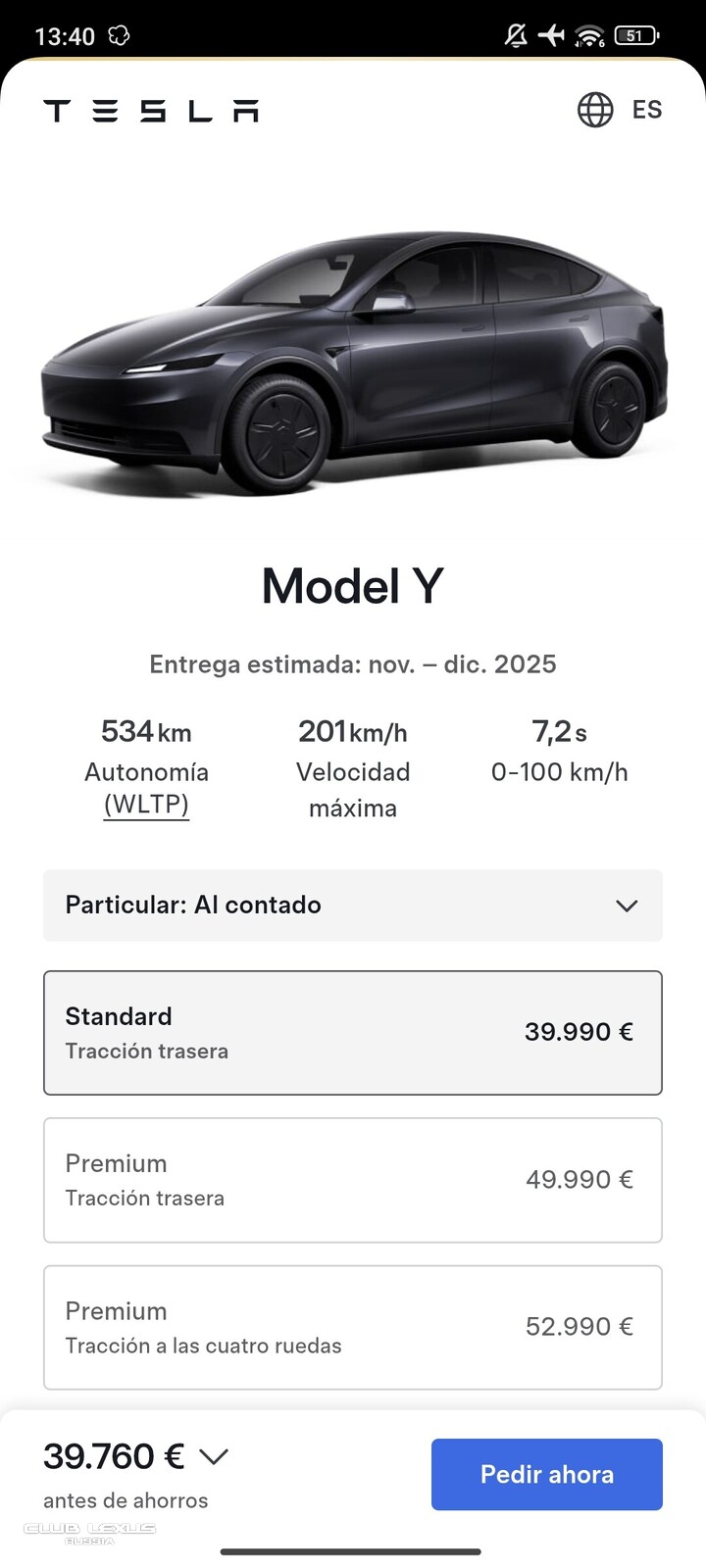This screenshot has width=706, height=1568.
Task: Choose Premium Tracción trasera at 49.990 €
Action: click(353, 1180)
